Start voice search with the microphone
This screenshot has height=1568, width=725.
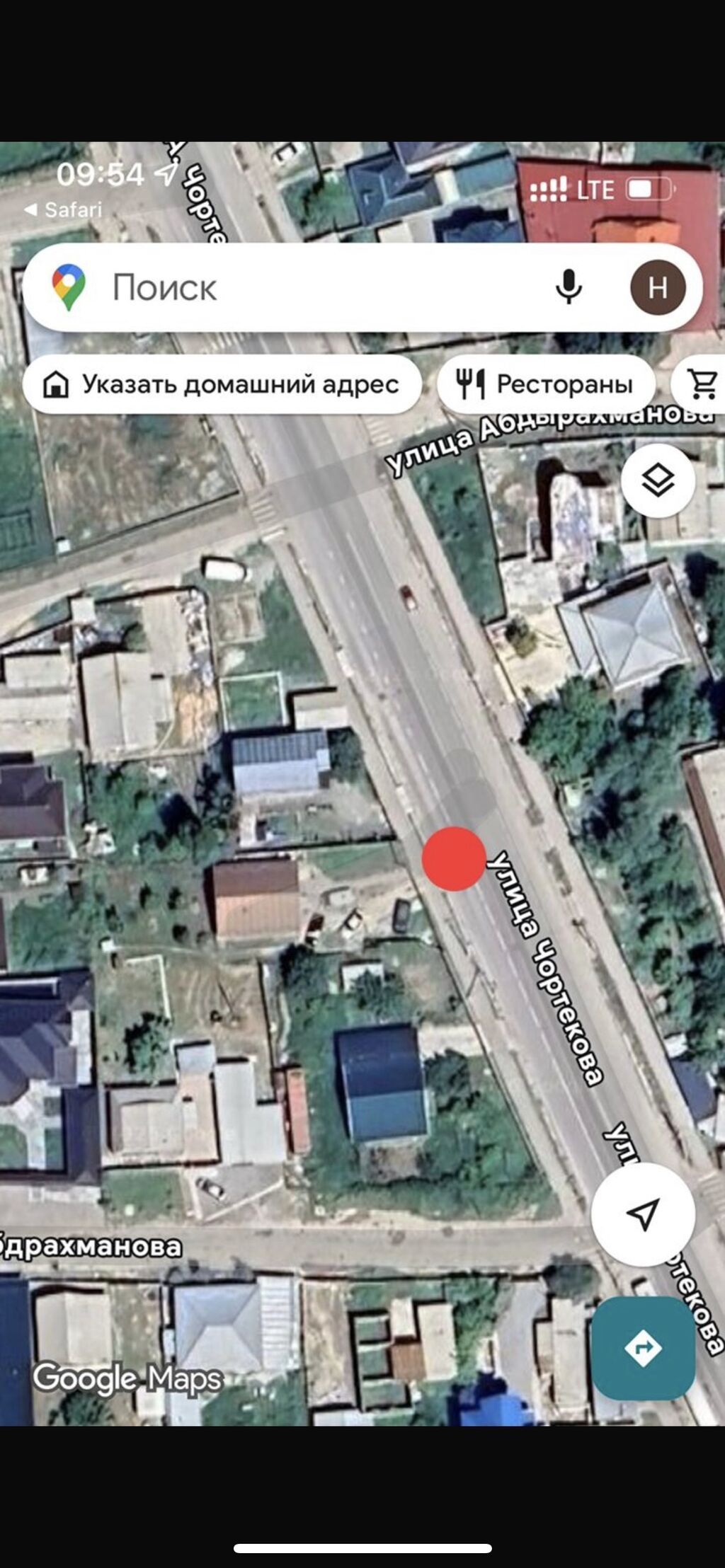[x=569, y=287]
